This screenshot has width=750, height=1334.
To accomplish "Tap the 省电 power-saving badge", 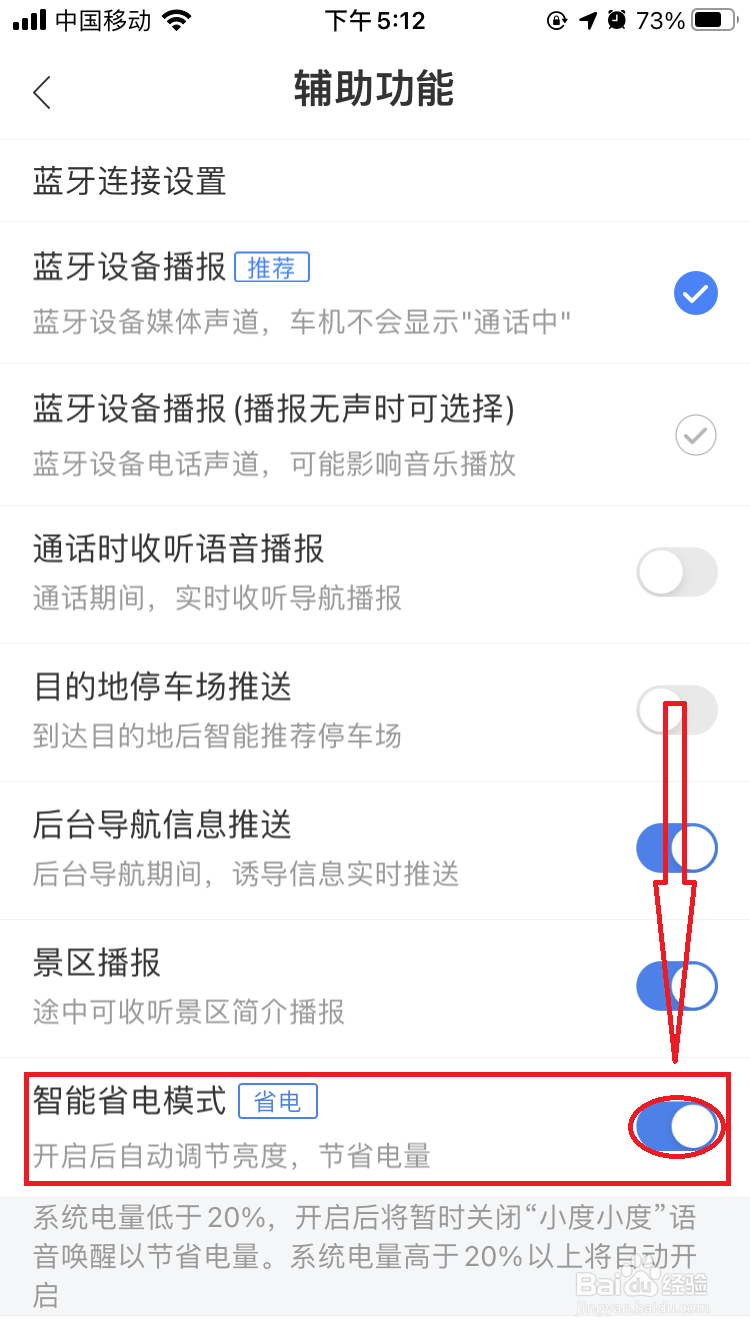I will click(277, 1101).
